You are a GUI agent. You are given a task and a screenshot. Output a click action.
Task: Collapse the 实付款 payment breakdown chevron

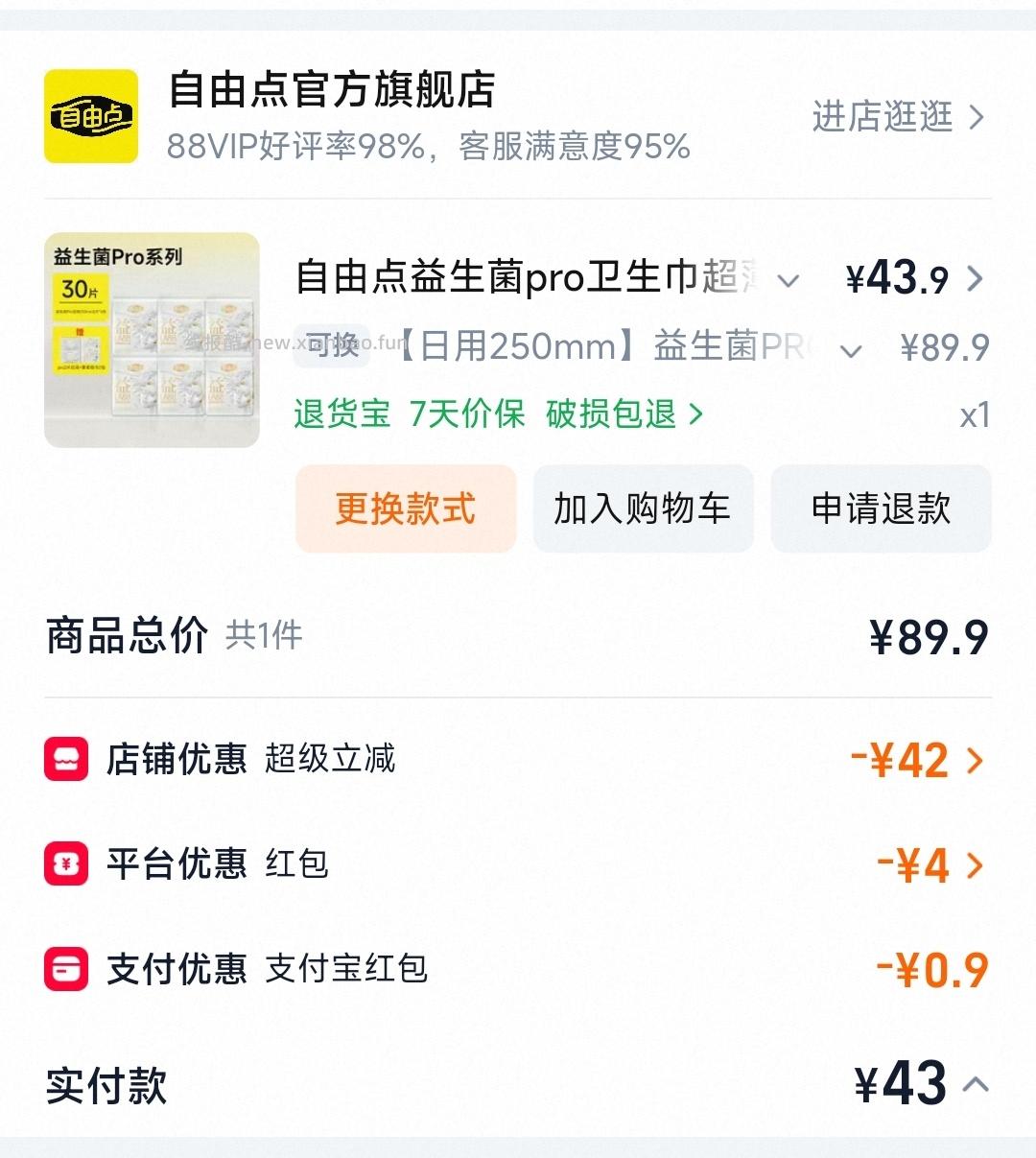(x=978, y=1087)
